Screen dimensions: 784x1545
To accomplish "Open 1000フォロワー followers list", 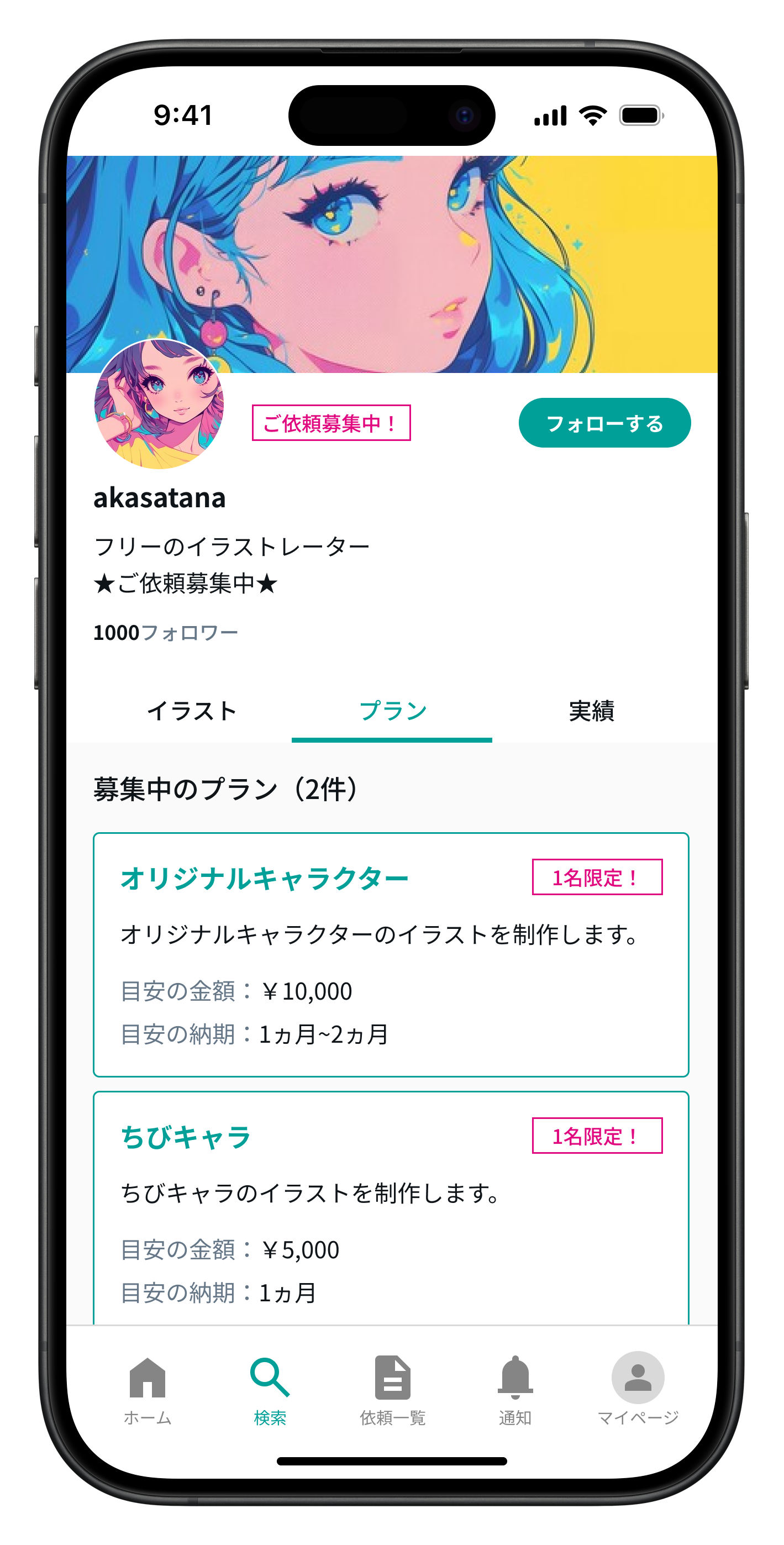I will pos(166,633).
